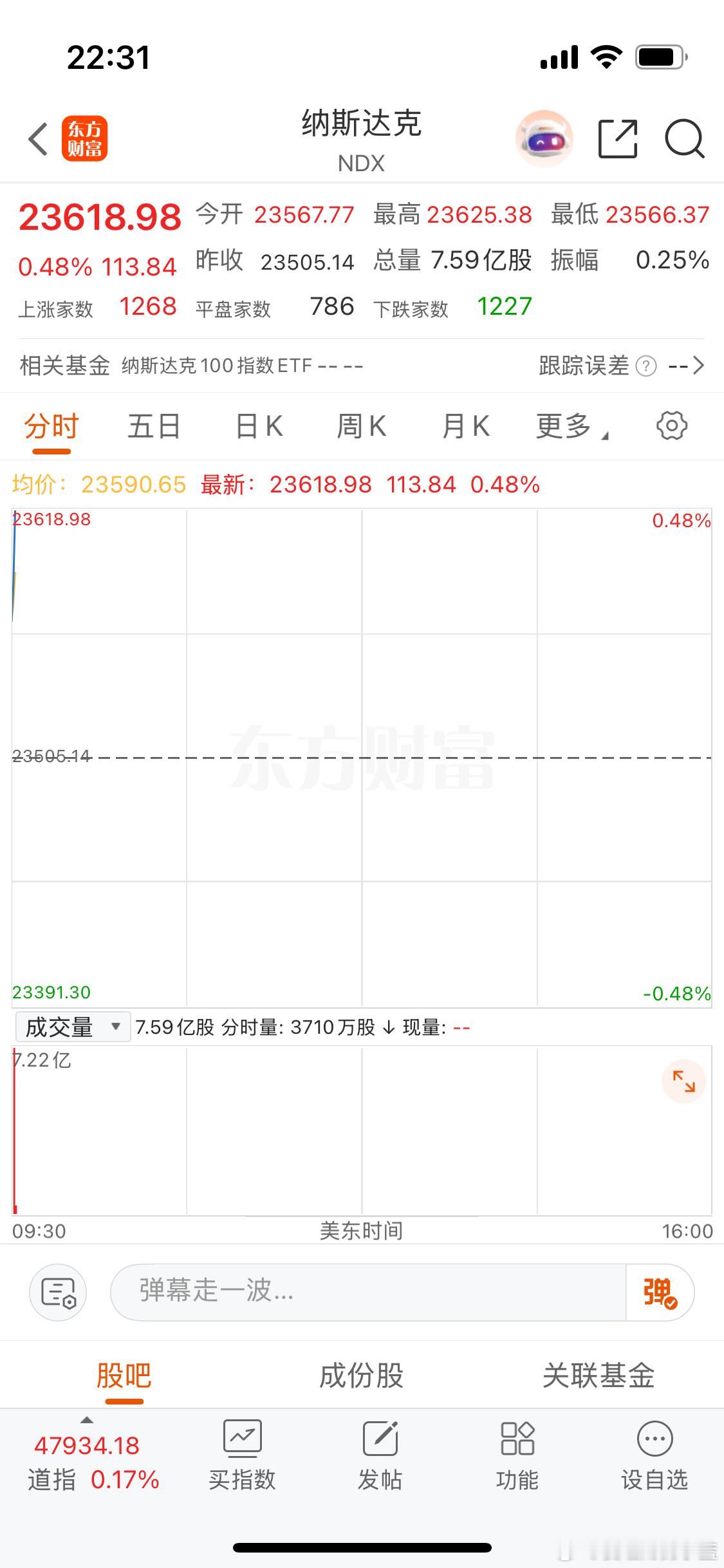Open the search function

coord(684,138)
